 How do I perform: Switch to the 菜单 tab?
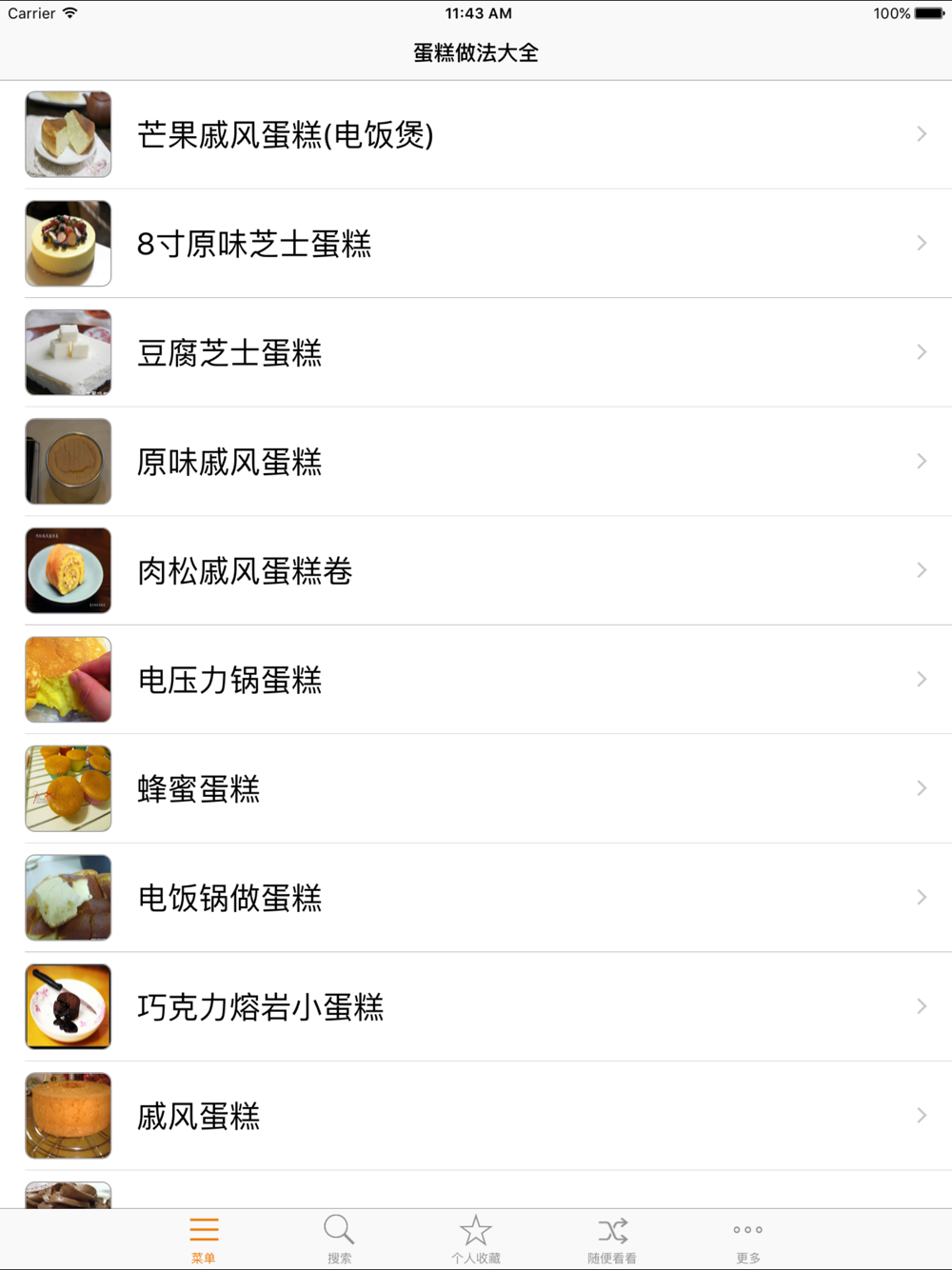pyautogui.click(x=204, y=1240)
